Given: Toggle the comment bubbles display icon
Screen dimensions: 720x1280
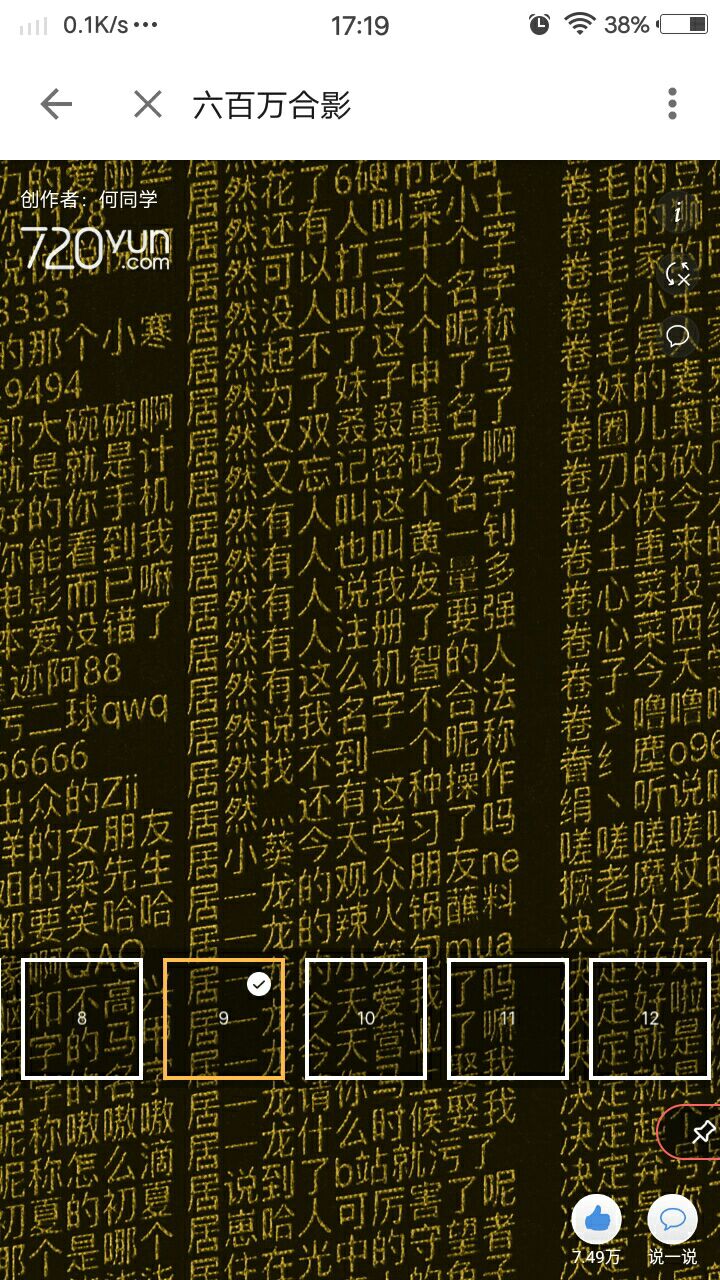Looking at the screenshot, I should tap(678, 335).
